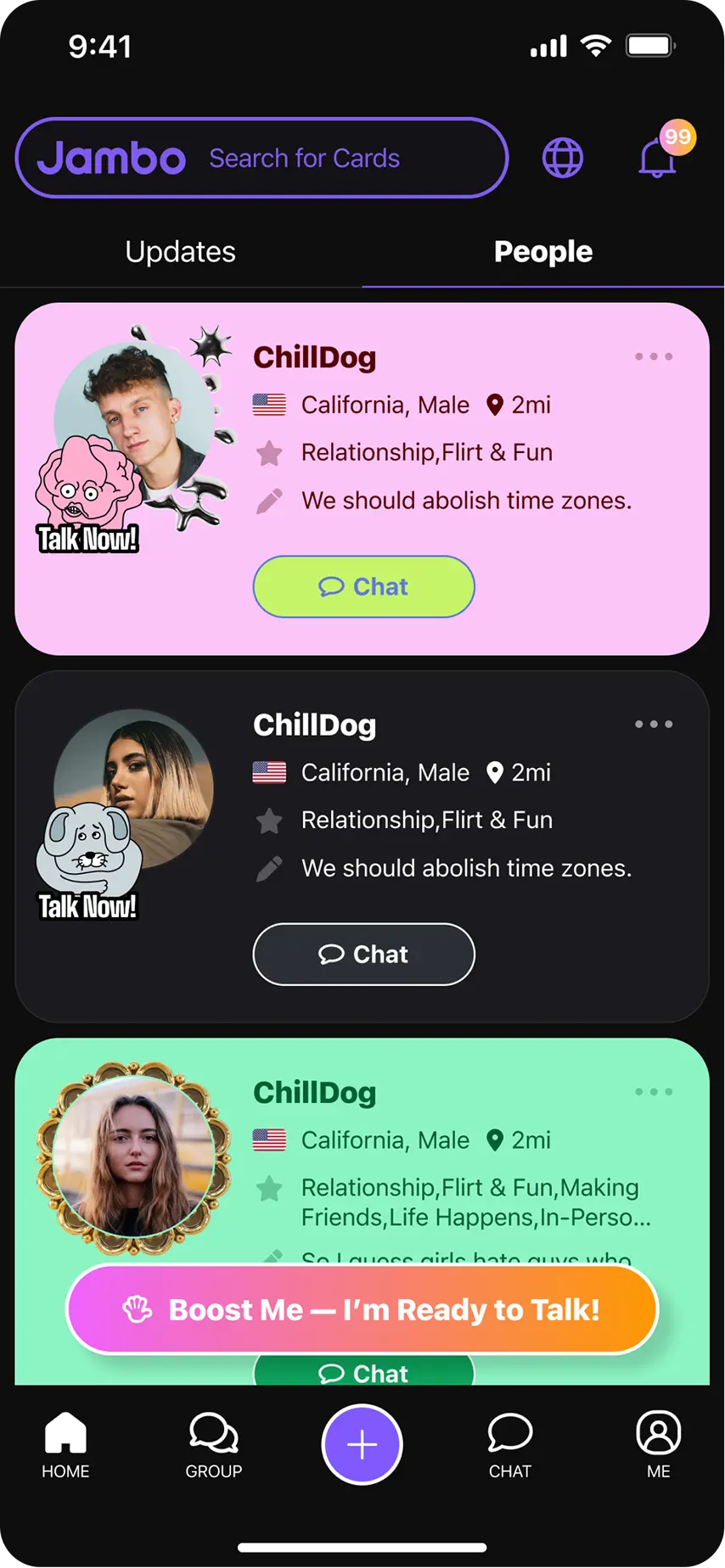Open overflow menu on the green ChillDog card
The width and height of the screenshot is (725, 1568).
[654, 1091]
